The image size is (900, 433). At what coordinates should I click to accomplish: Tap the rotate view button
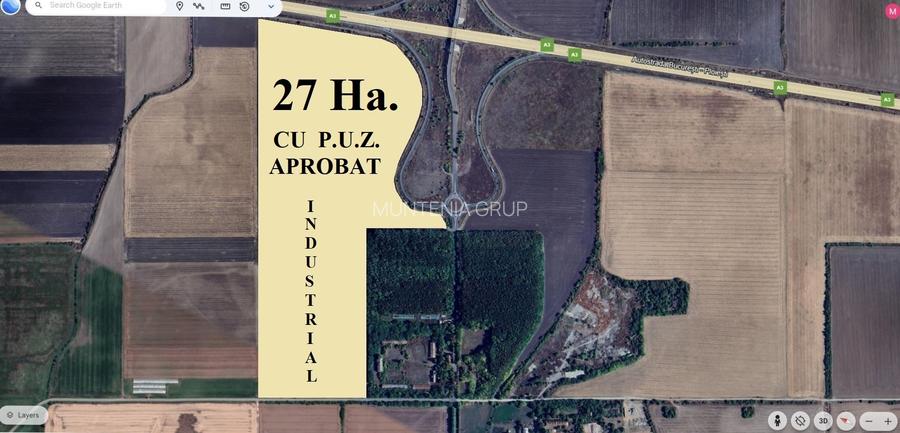800,421
